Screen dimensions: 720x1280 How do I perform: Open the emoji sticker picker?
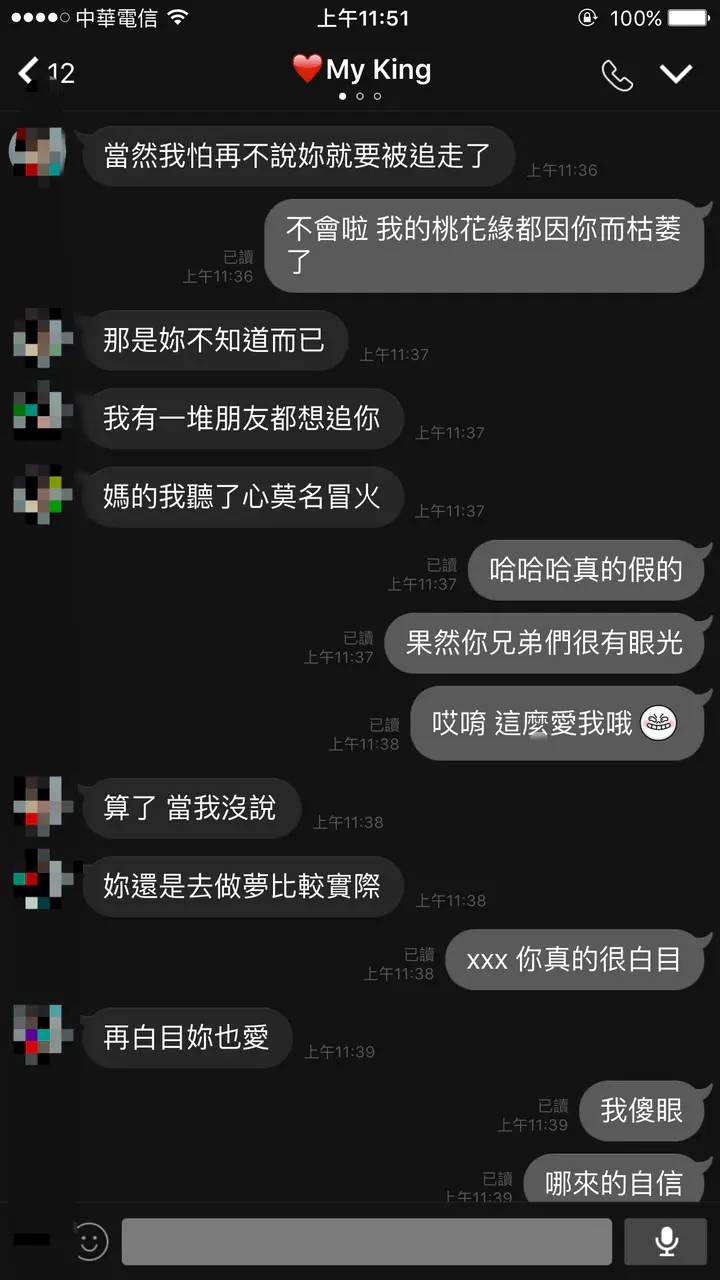click(92, 1242)
